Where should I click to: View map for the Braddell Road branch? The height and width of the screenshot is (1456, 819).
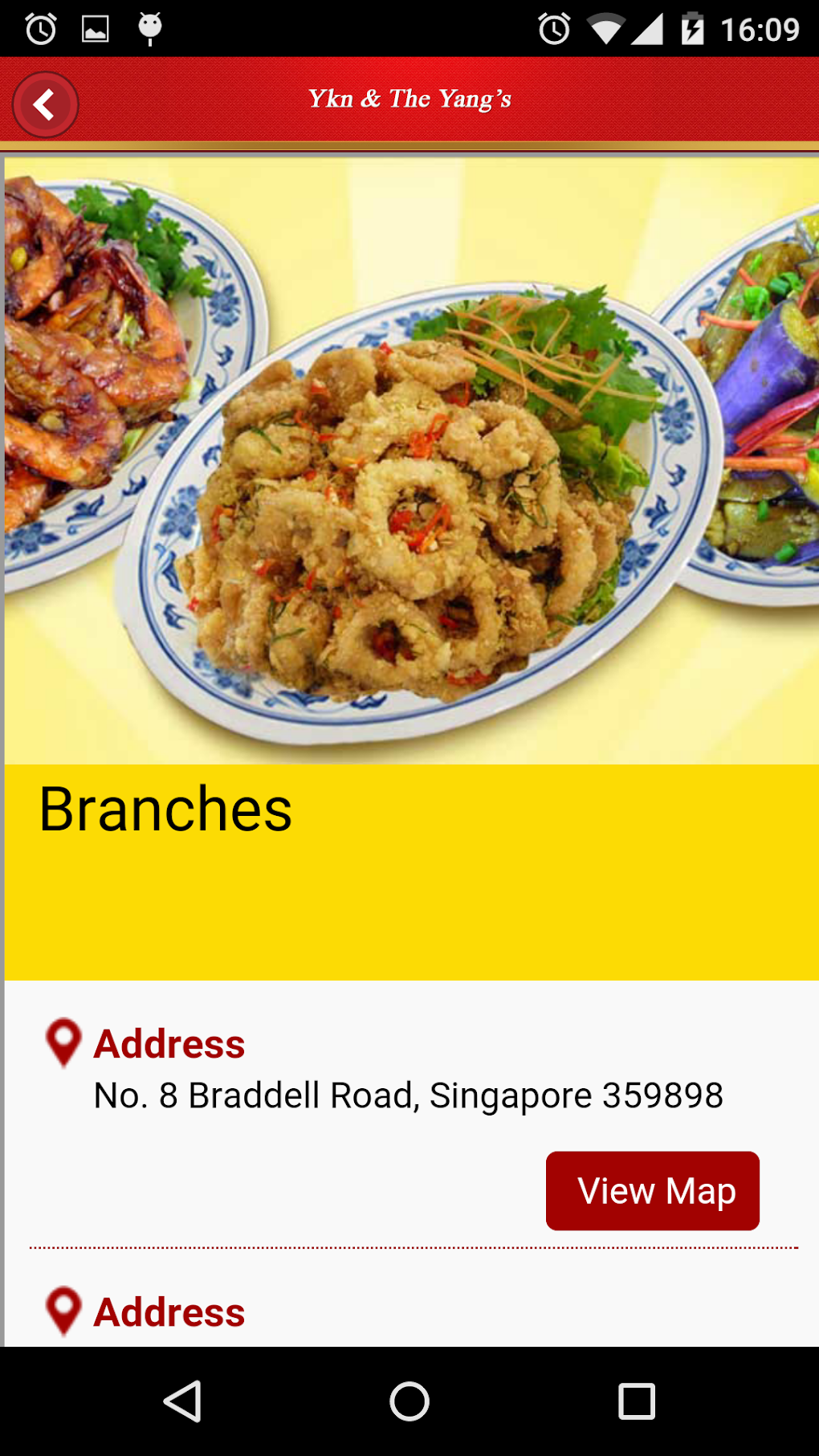(652, 1190)
